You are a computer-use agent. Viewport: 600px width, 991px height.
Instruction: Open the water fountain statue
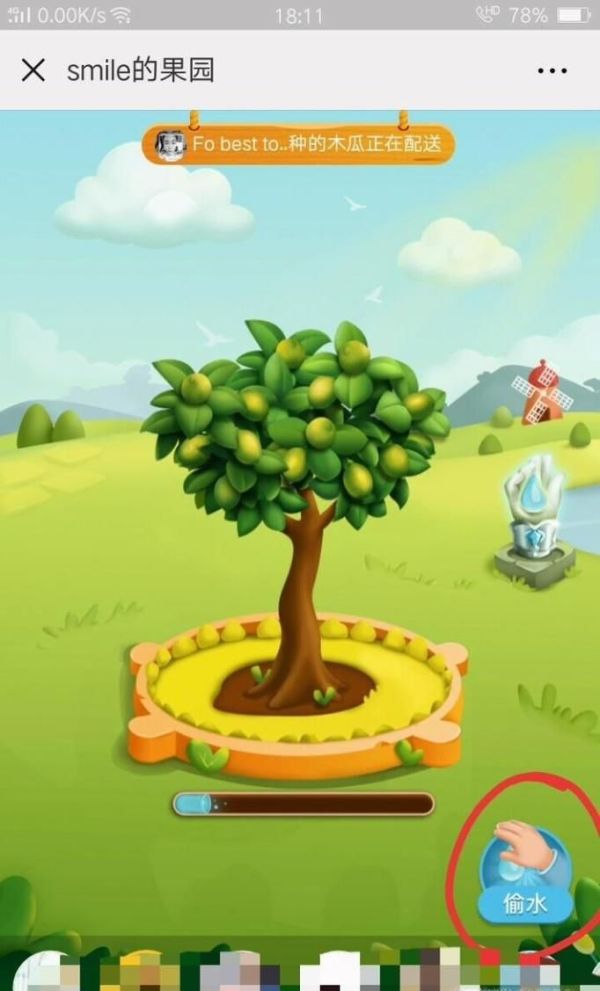(534, 520)
